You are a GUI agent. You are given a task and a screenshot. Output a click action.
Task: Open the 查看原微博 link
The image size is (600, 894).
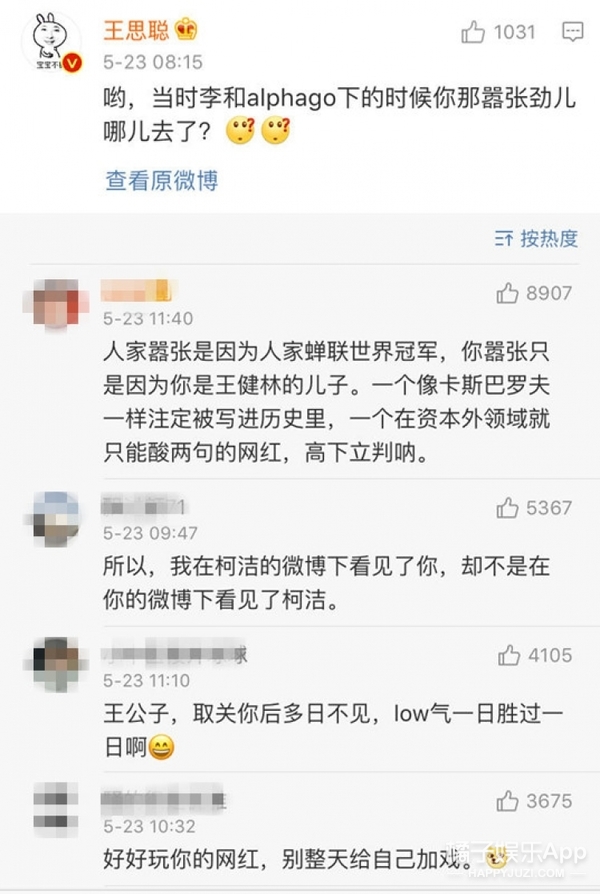point(161,181)
